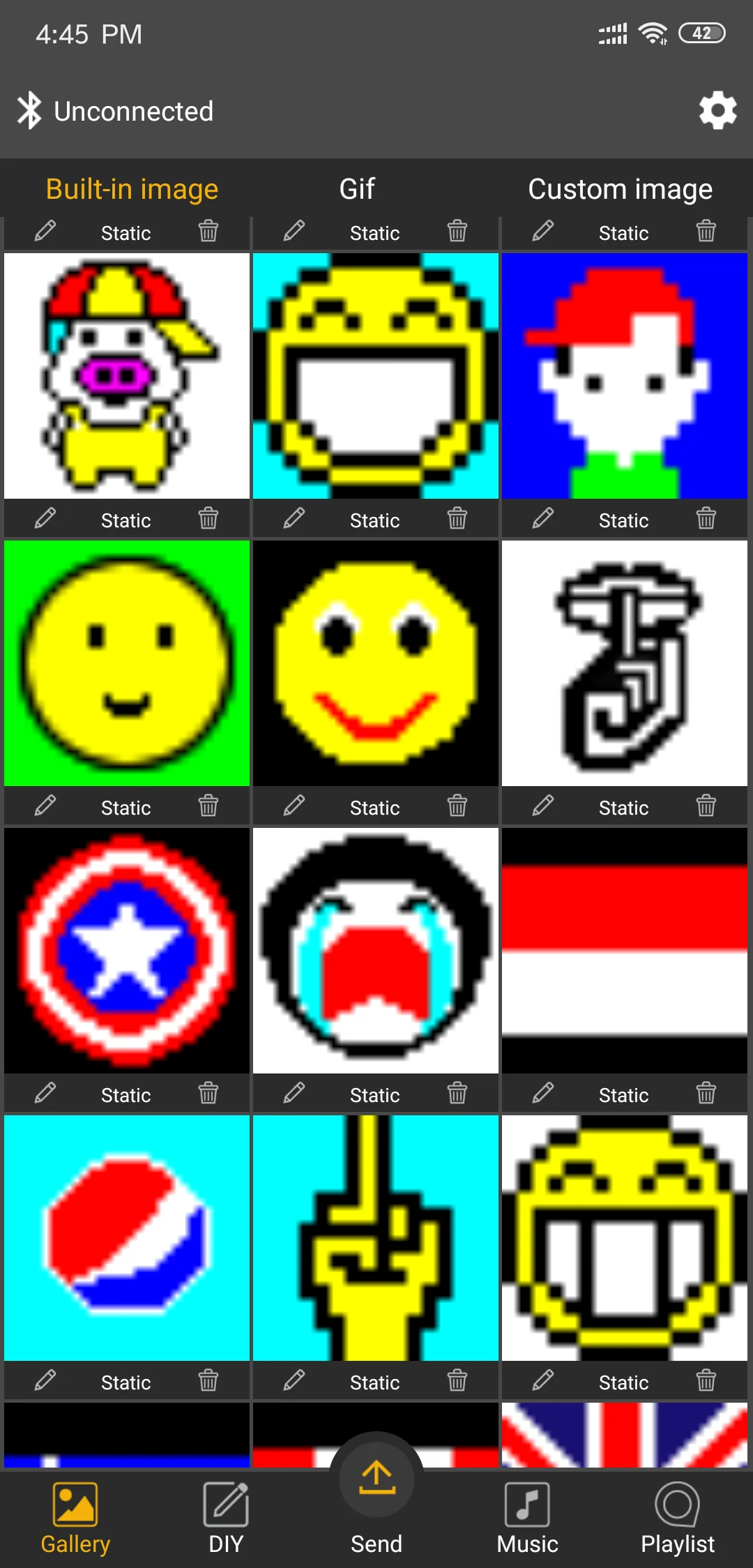Delete the green background smiley image
The width and height of the screenshot is (753, 1568).
tap(208, 518)
